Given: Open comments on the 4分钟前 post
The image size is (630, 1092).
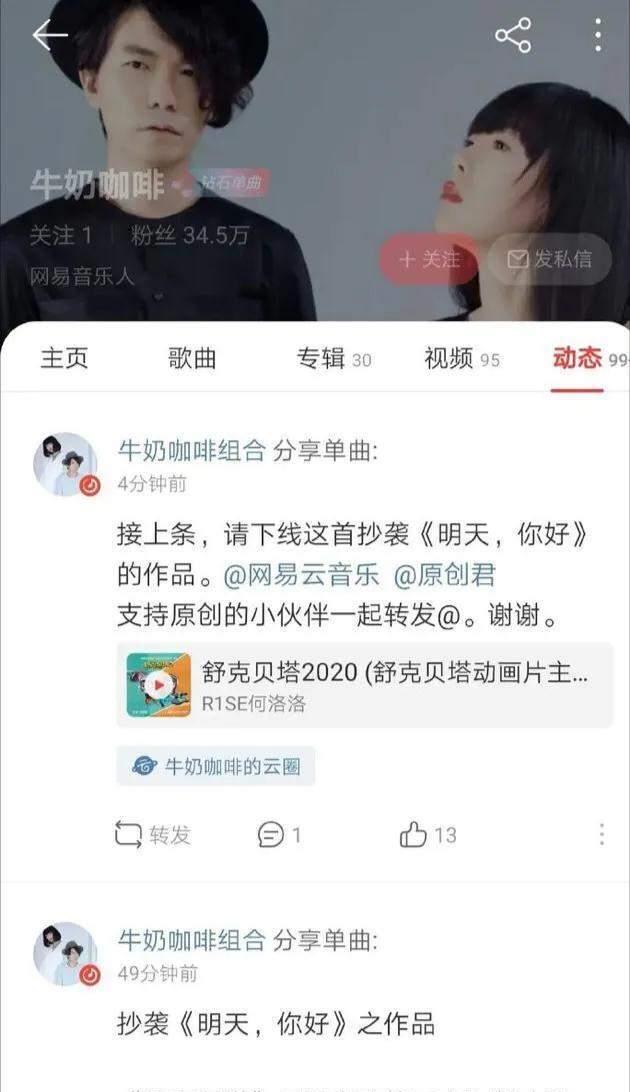Looking at the screenshot, I should pyautogui.click(x=279, y=834).
